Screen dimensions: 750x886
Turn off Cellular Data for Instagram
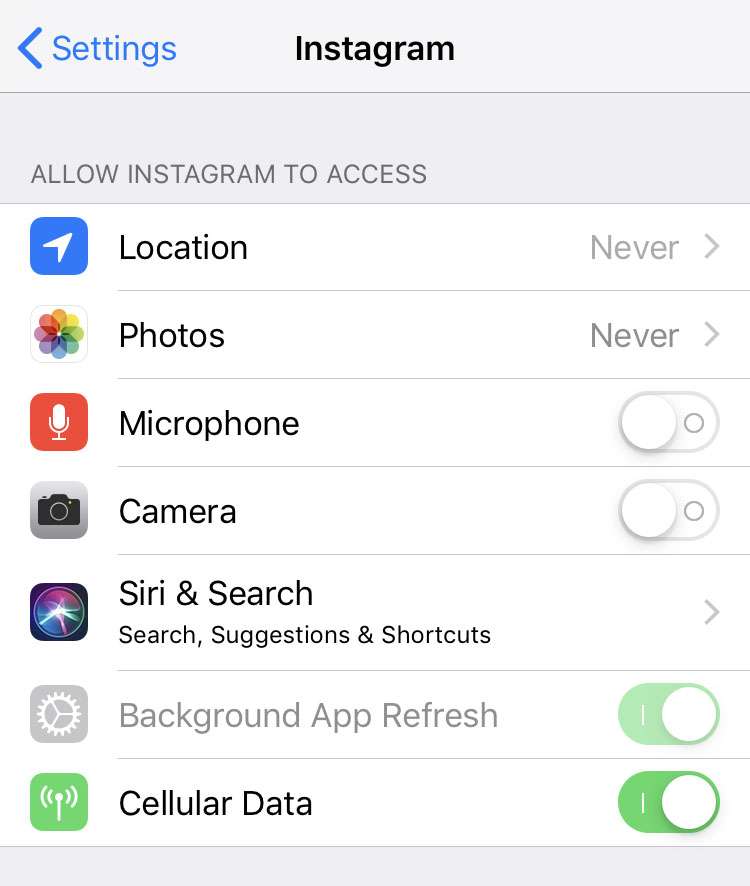[668, 803]
